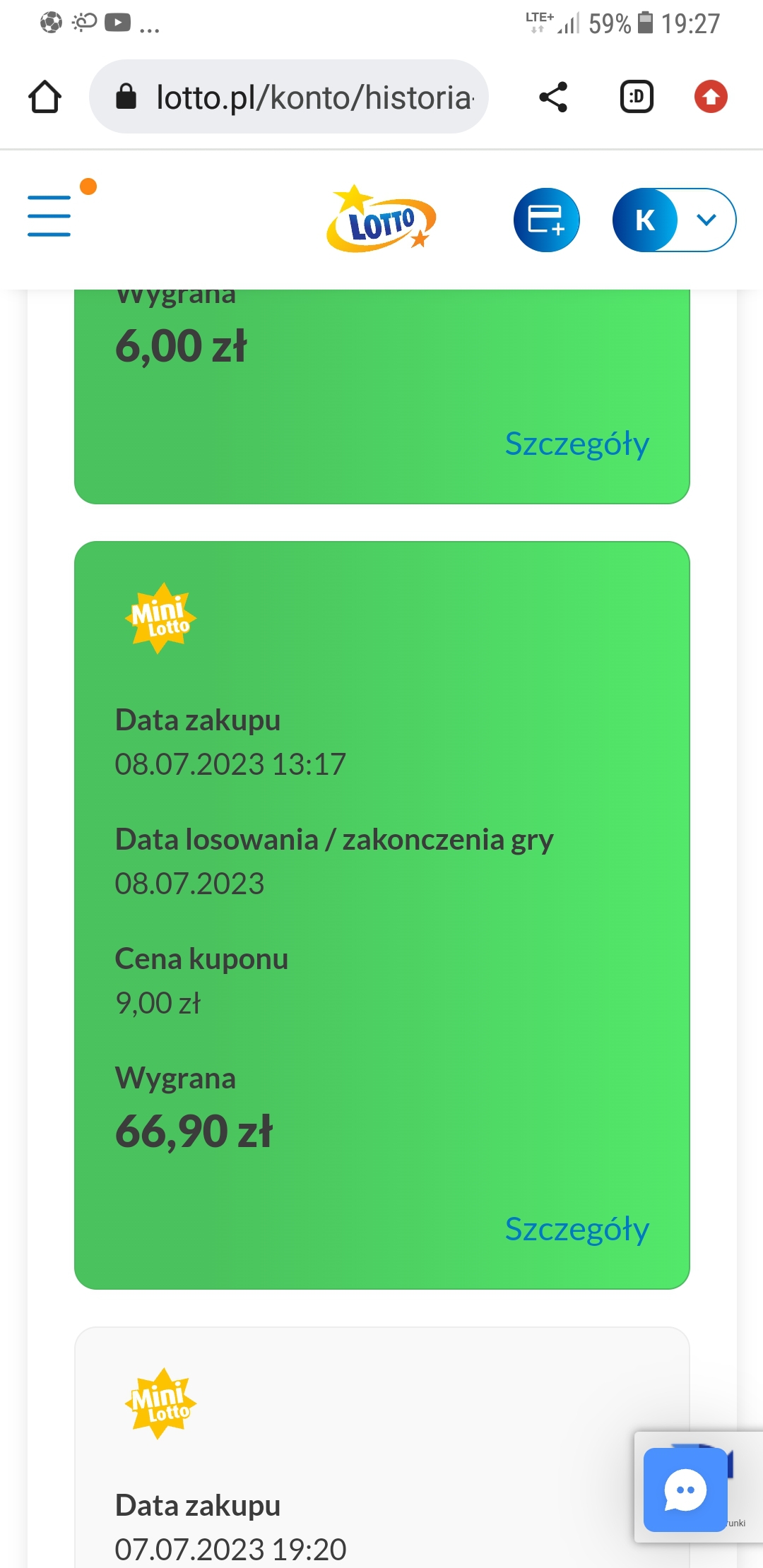The height and width of the screenshot is (1568, 763).
Task: Go to the browser home page
Action: point(45,97)
